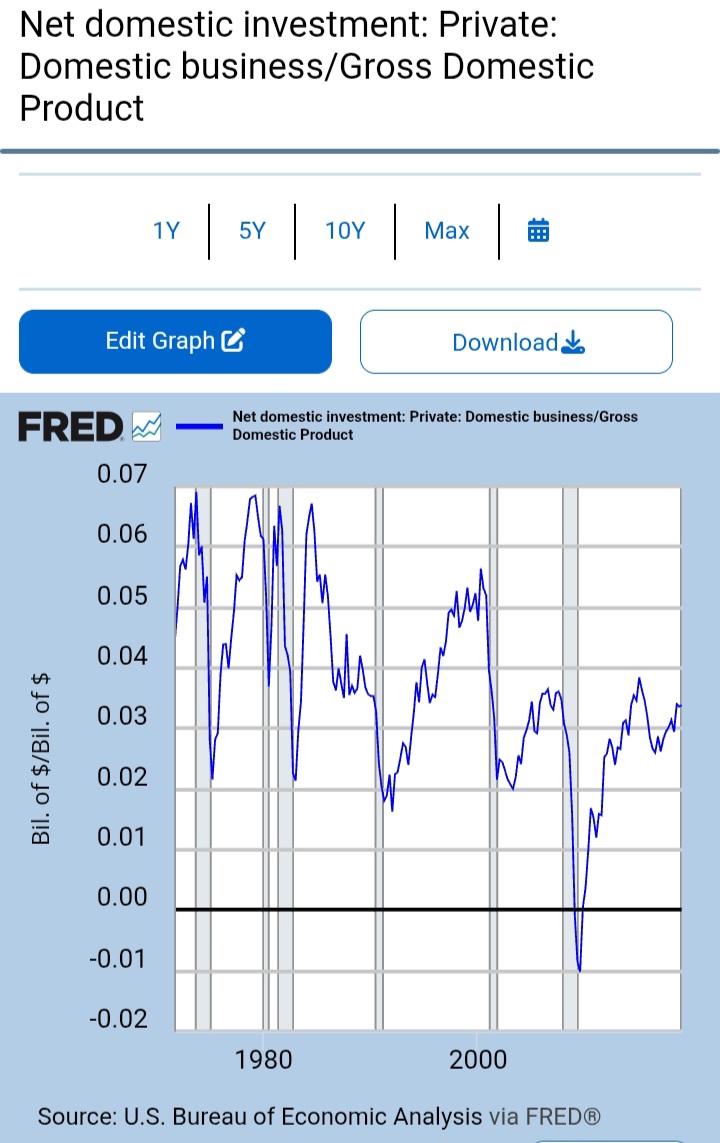
Task: Open the U.S. Bureau of Economic Analysis link
Action: pos(301,1117)
